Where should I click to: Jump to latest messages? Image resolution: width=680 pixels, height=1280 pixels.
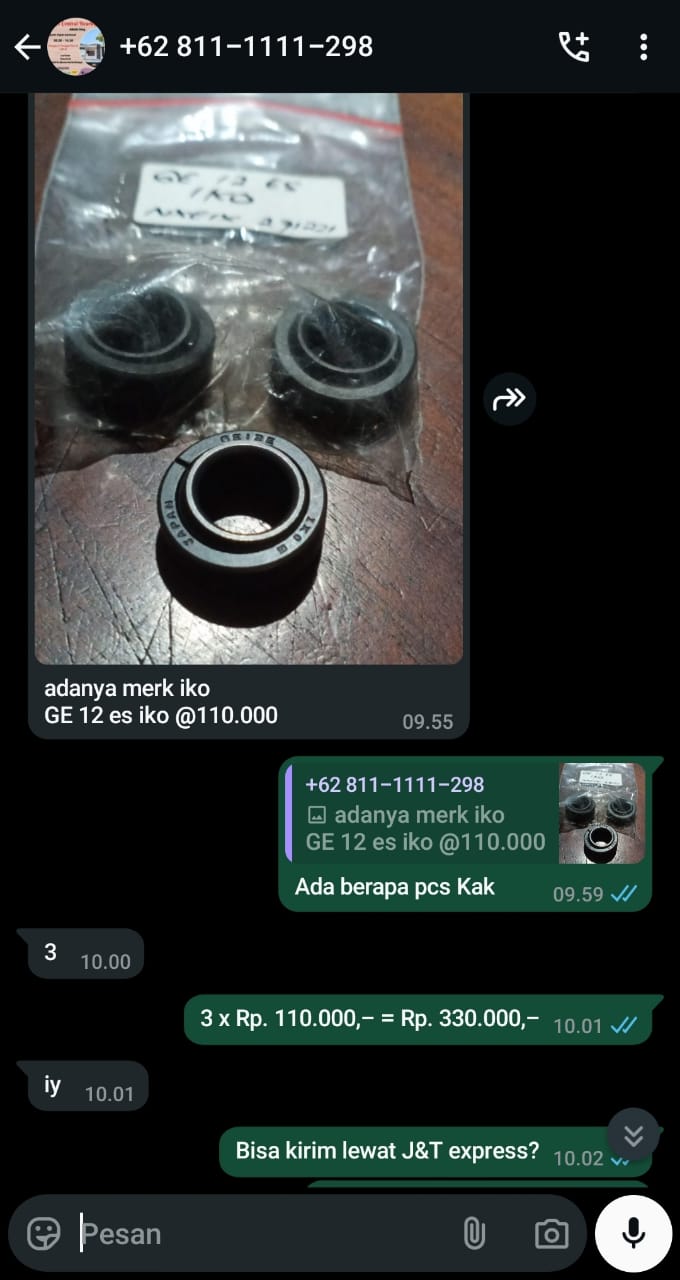(x=633, y=1135)
